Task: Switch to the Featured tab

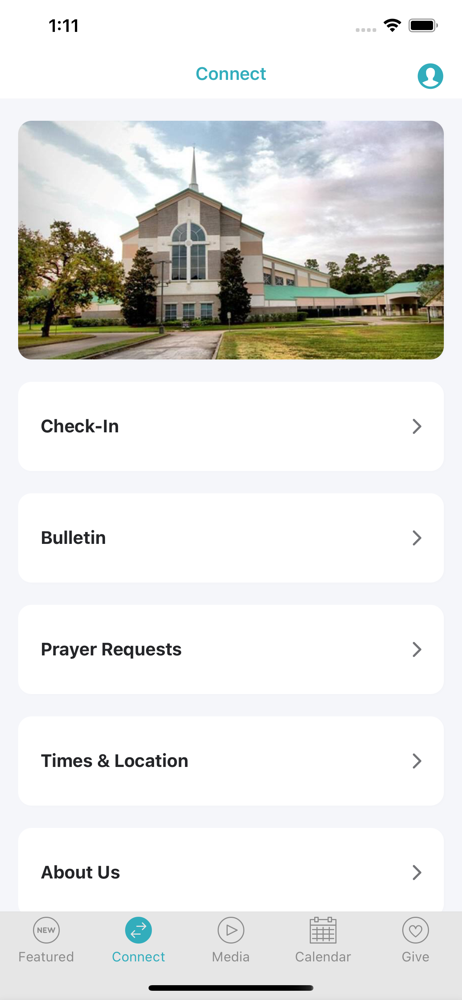Action: pos(46,940)
